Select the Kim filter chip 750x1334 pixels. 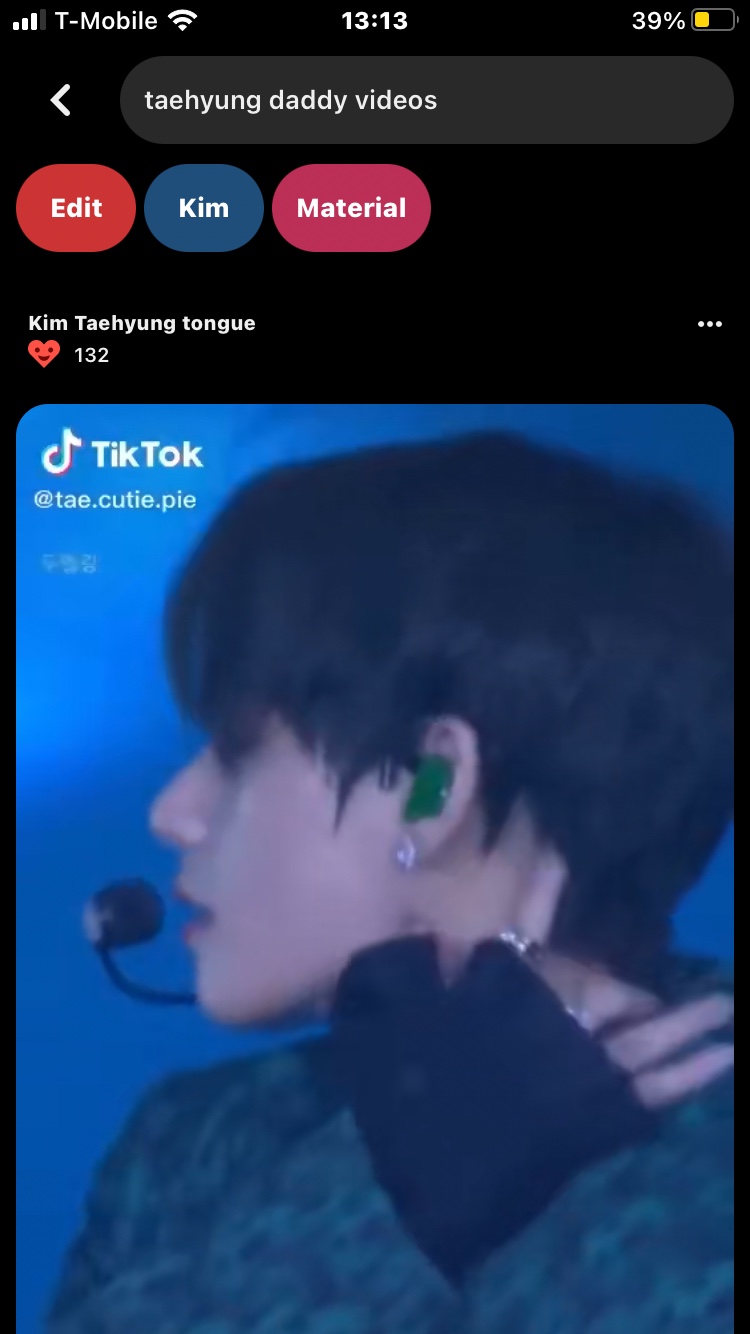pos(204,208)
